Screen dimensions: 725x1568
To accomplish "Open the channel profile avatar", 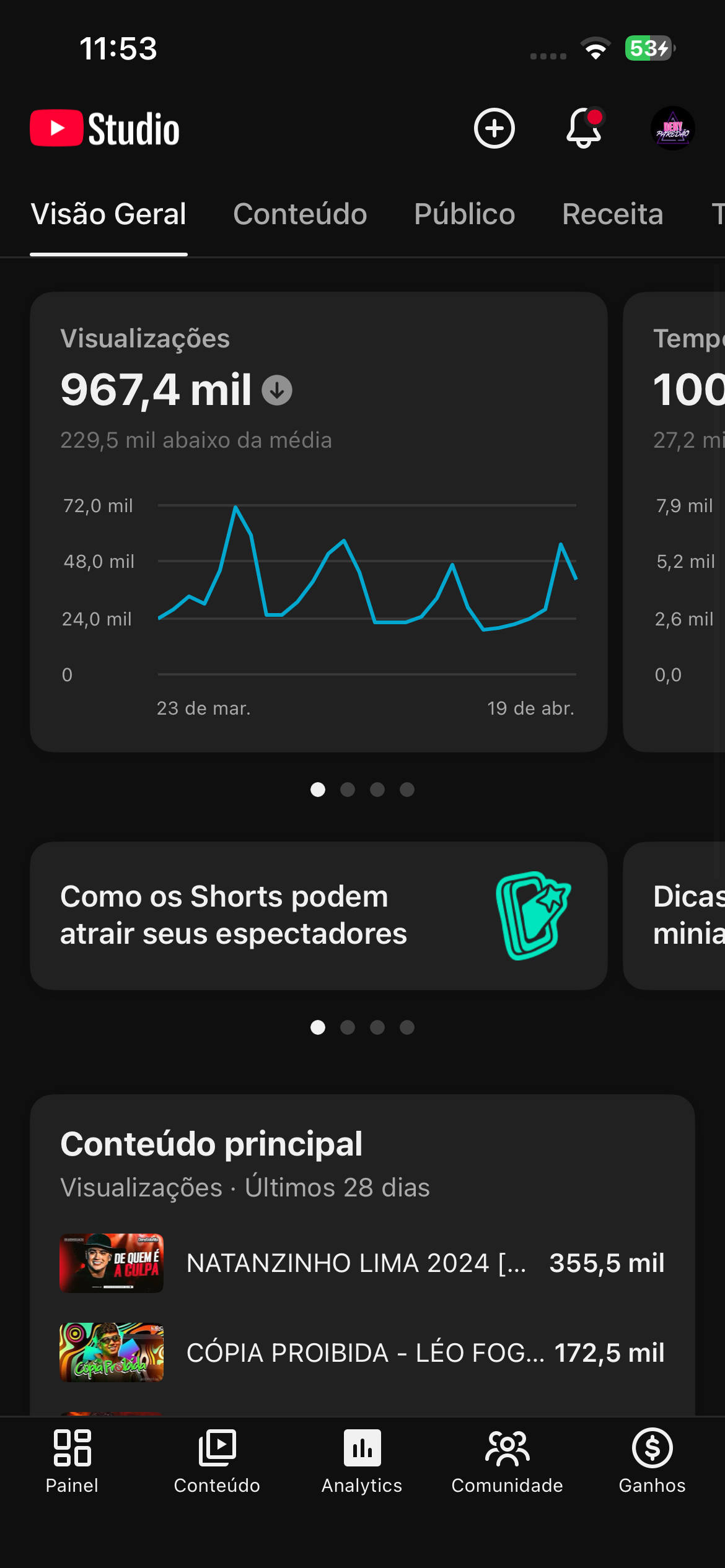I will [x=672, y=128].
